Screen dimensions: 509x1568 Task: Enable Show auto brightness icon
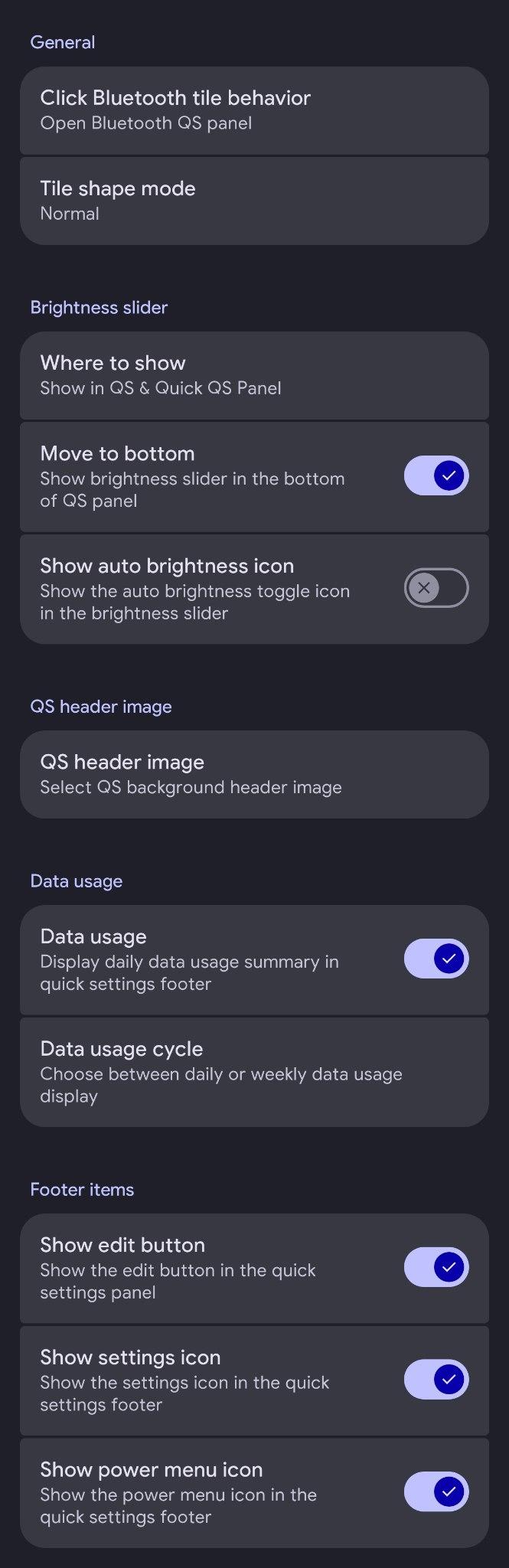coord(436,588)
